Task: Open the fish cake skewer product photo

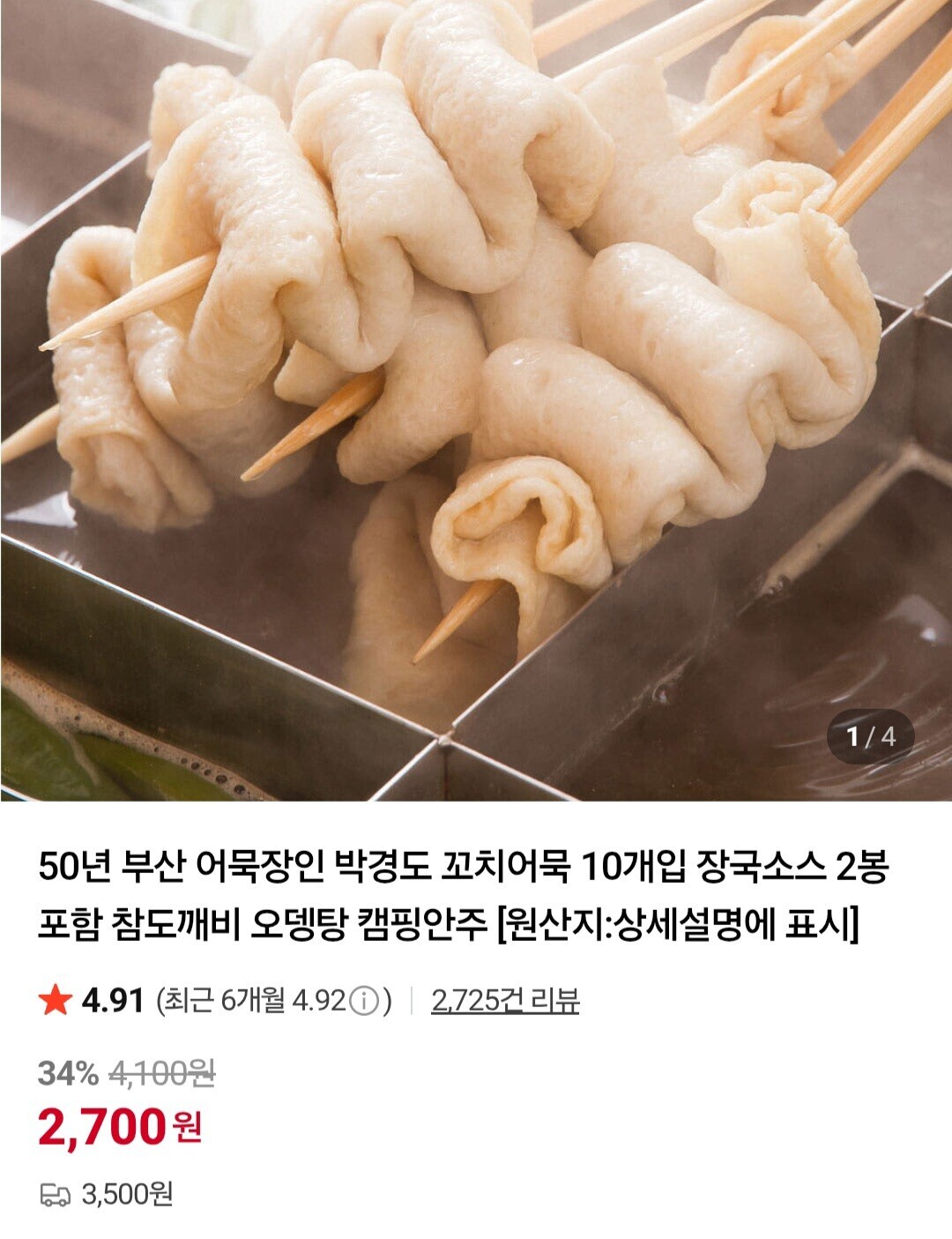Action: 476,397
